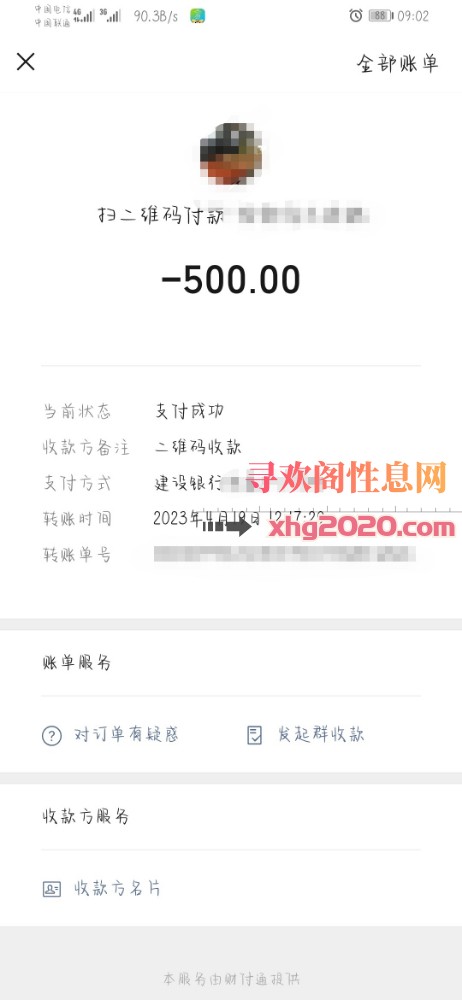Open 收款方名片 payee card

[x=101, y=888]
